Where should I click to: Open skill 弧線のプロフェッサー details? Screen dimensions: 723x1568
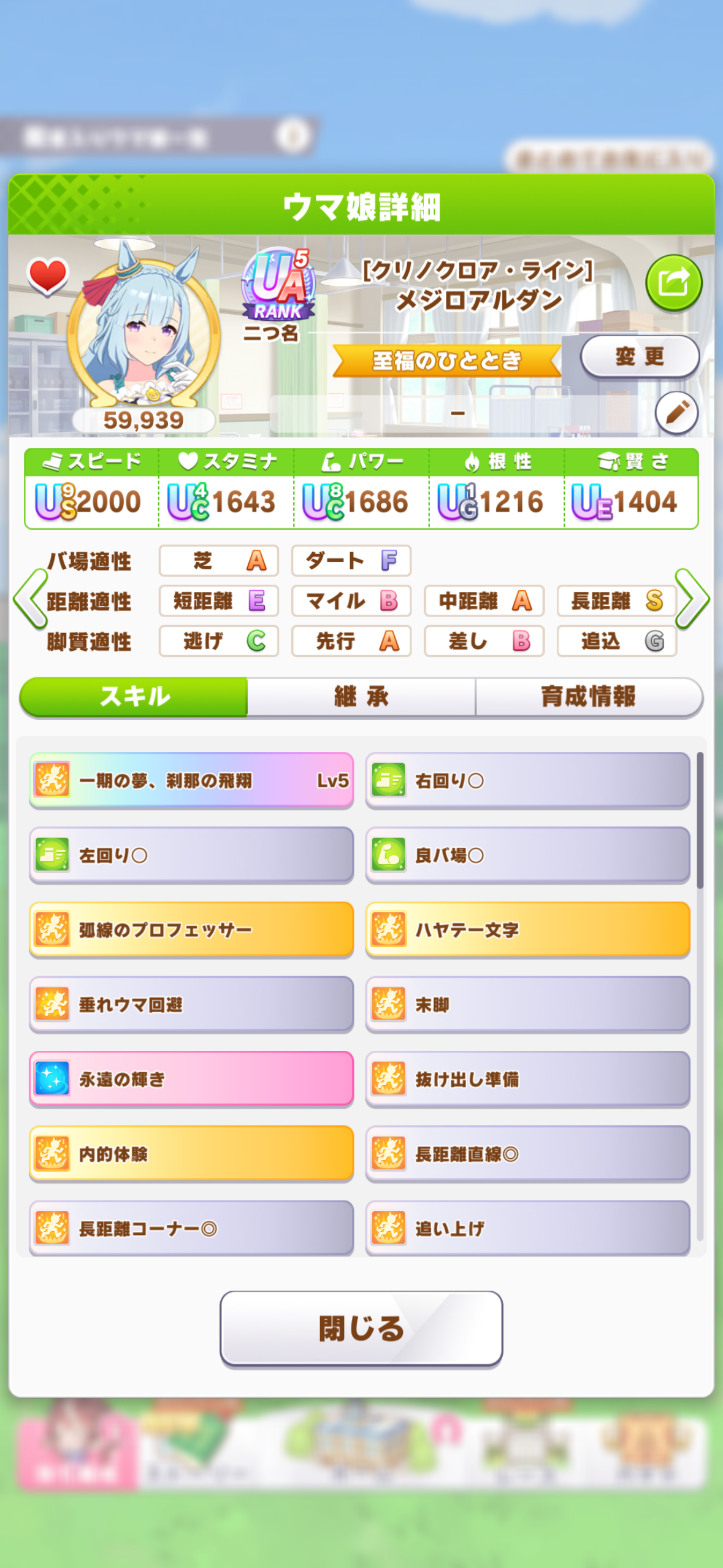pyautogui.click(x=191, y=929)
